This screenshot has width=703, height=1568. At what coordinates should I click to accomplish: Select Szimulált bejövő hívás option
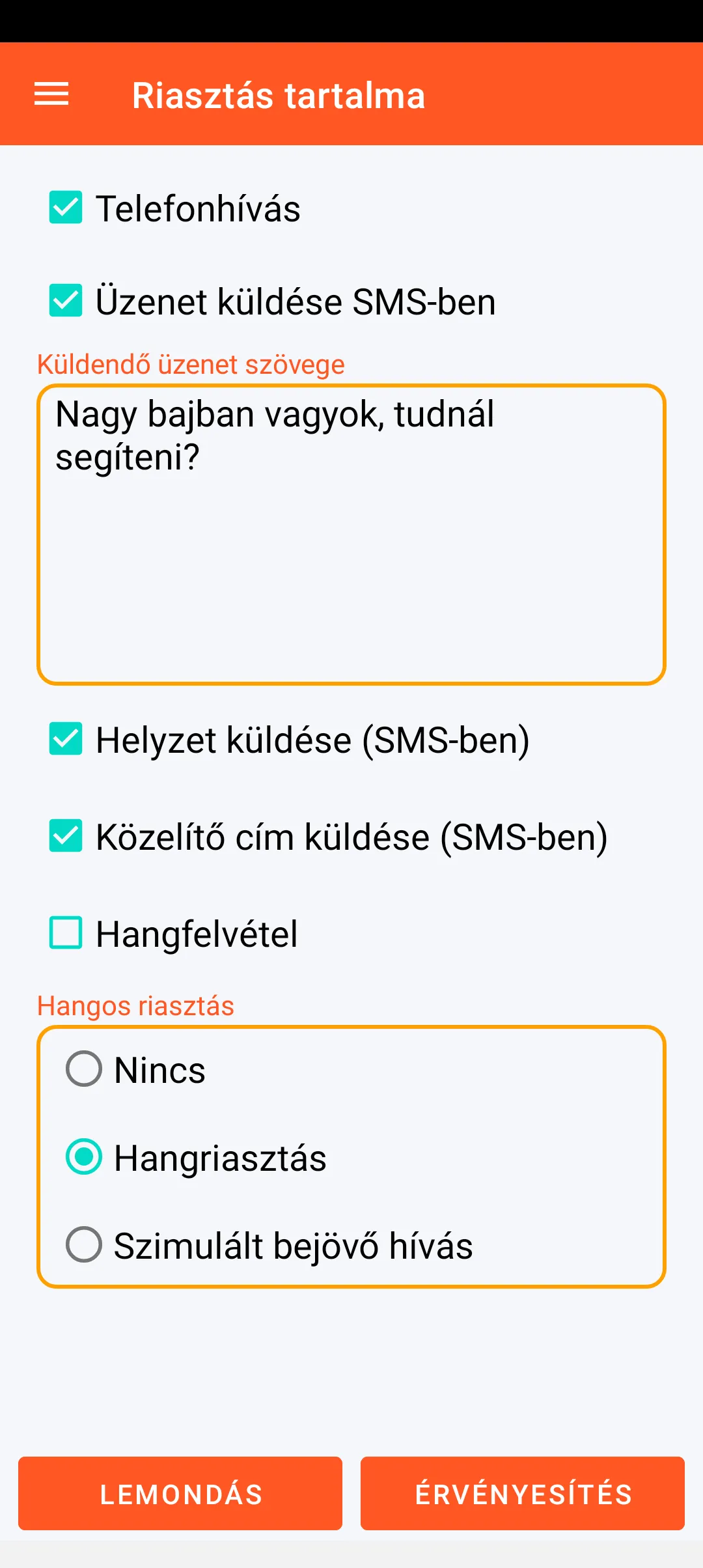pos(84,1245)
